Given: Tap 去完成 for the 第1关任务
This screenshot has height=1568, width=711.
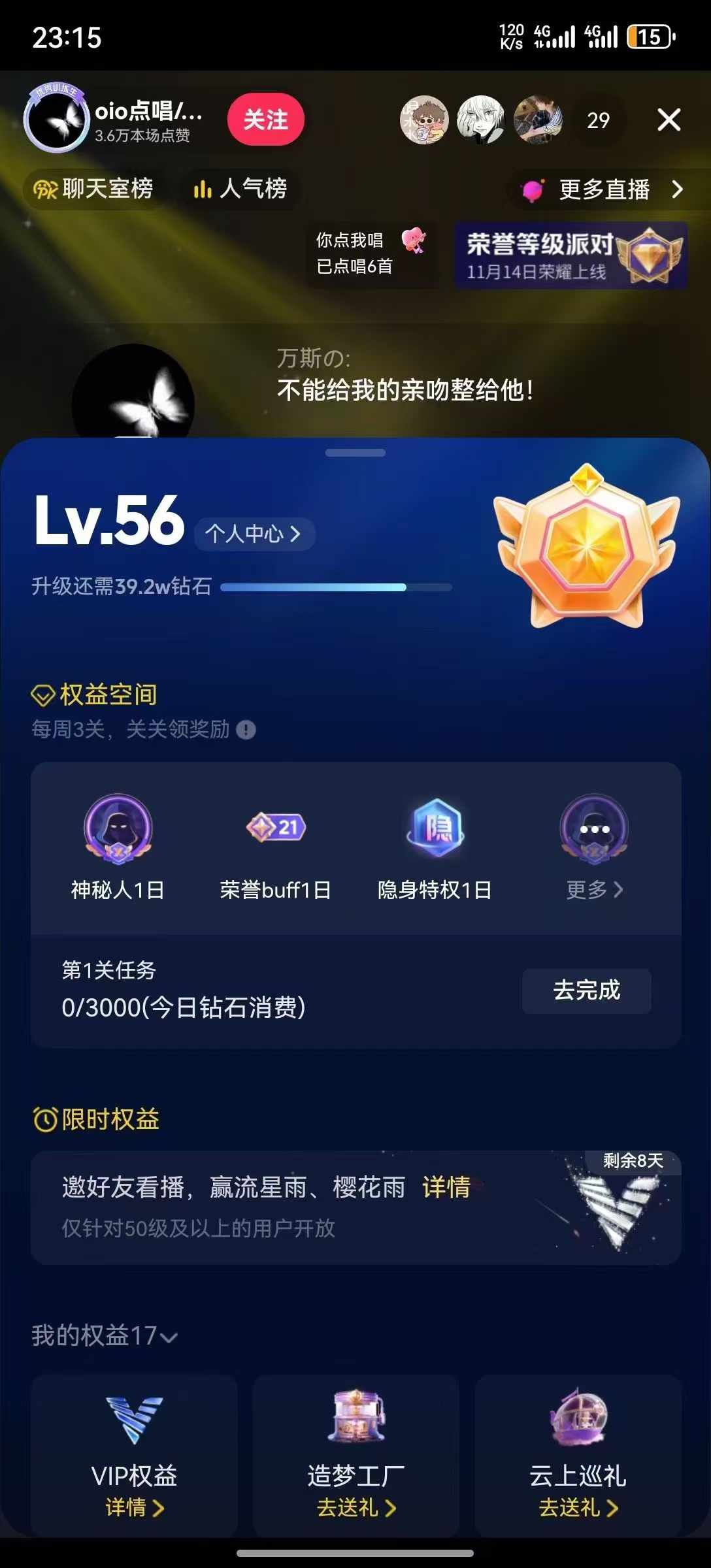Looking at the screenshot, I should [586, 990].
